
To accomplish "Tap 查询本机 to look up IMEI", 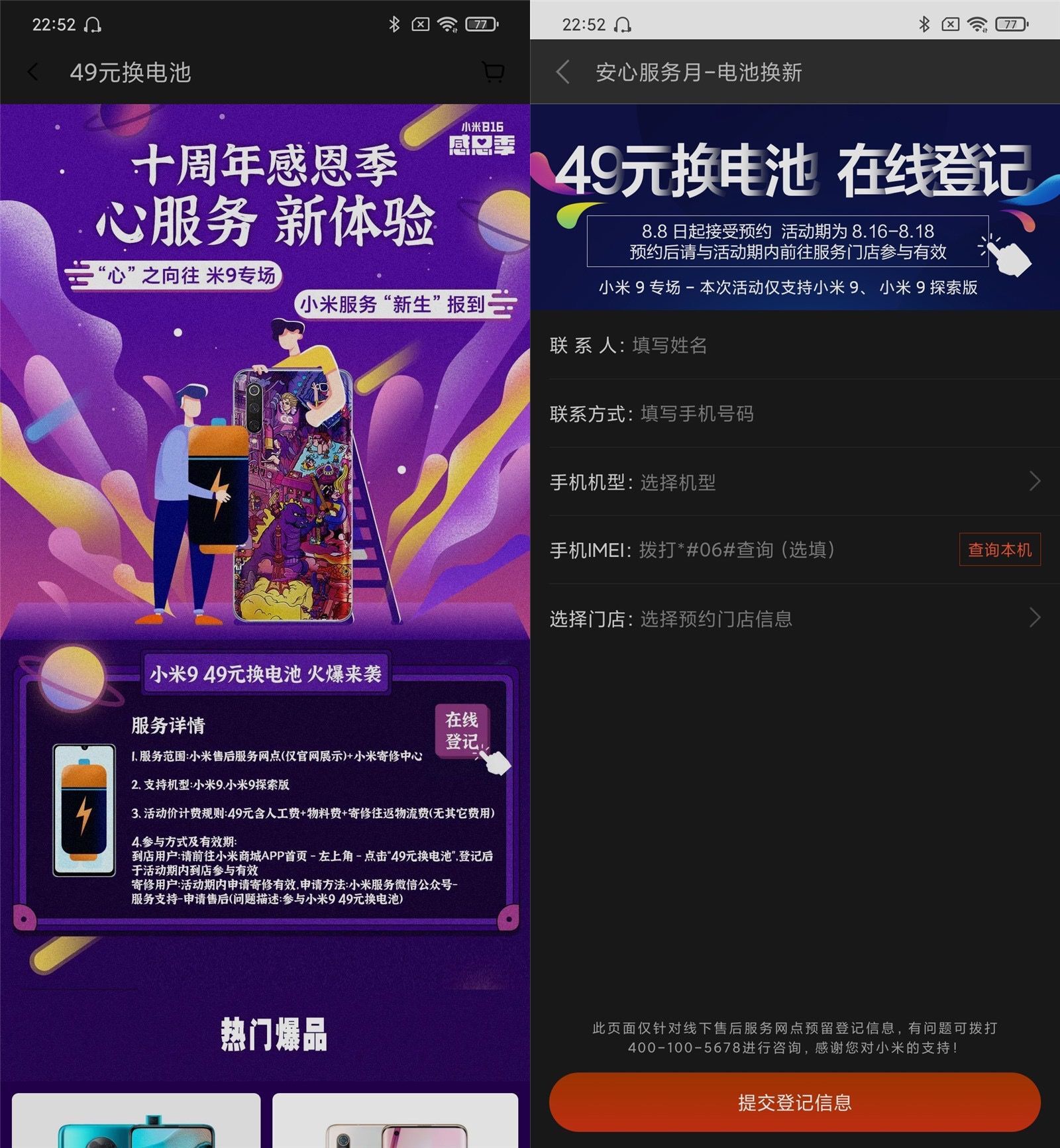I will point(999,550).
